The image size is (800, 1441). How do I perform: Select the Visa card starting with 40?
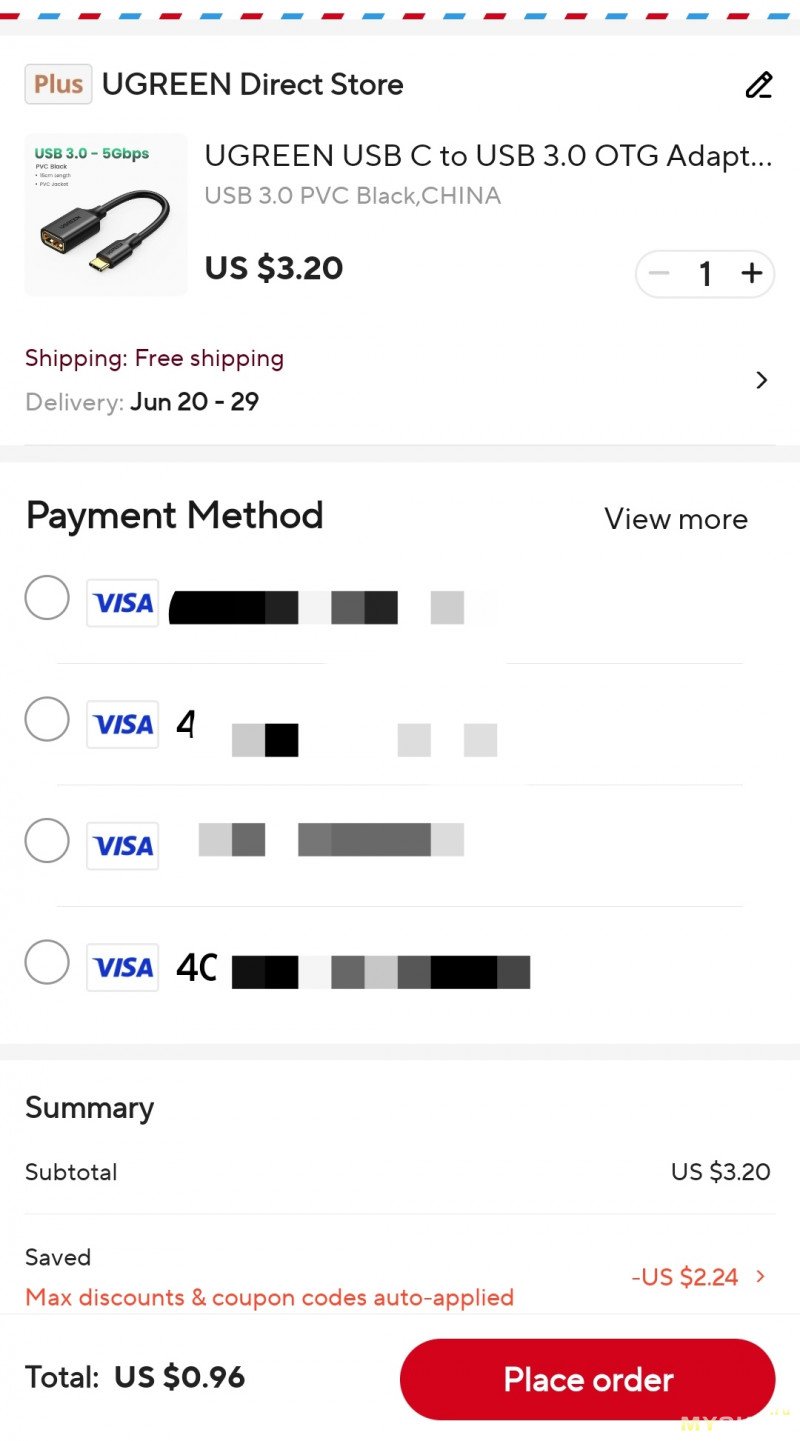tap(47, 963)
